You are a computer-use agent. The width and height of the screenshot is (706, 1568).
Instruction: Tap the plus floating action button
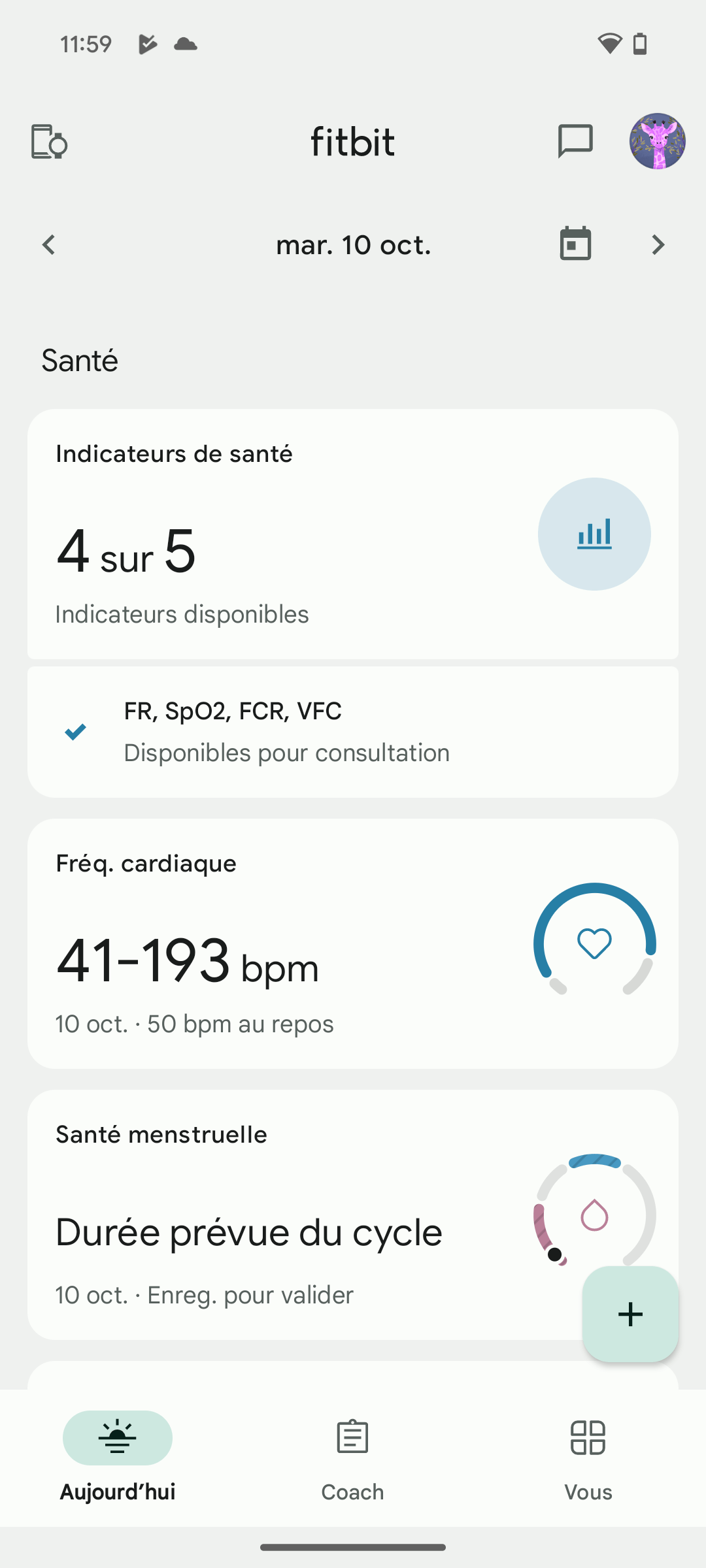click(x=630, y=1314)
